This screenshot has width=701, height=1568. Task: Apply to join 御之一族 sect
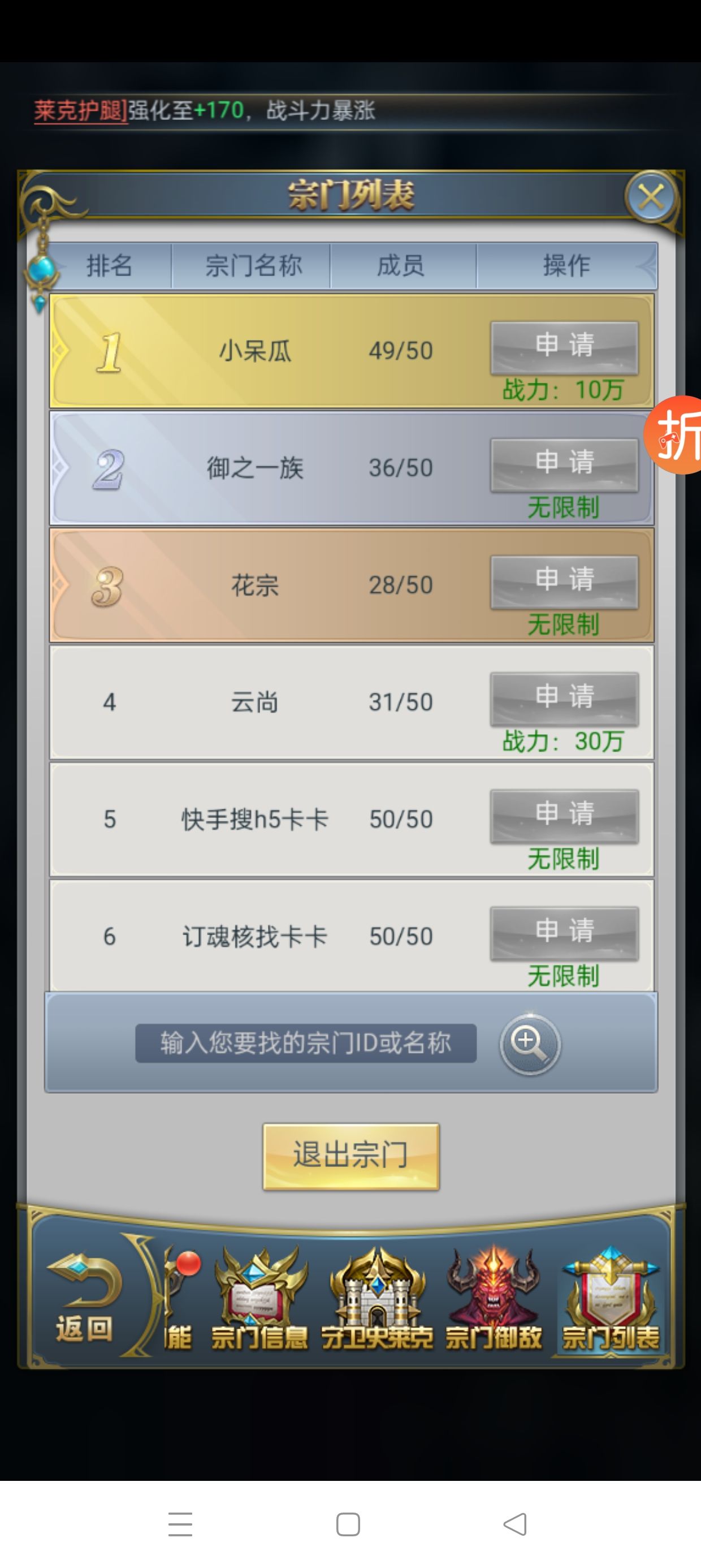coord(564,464)
